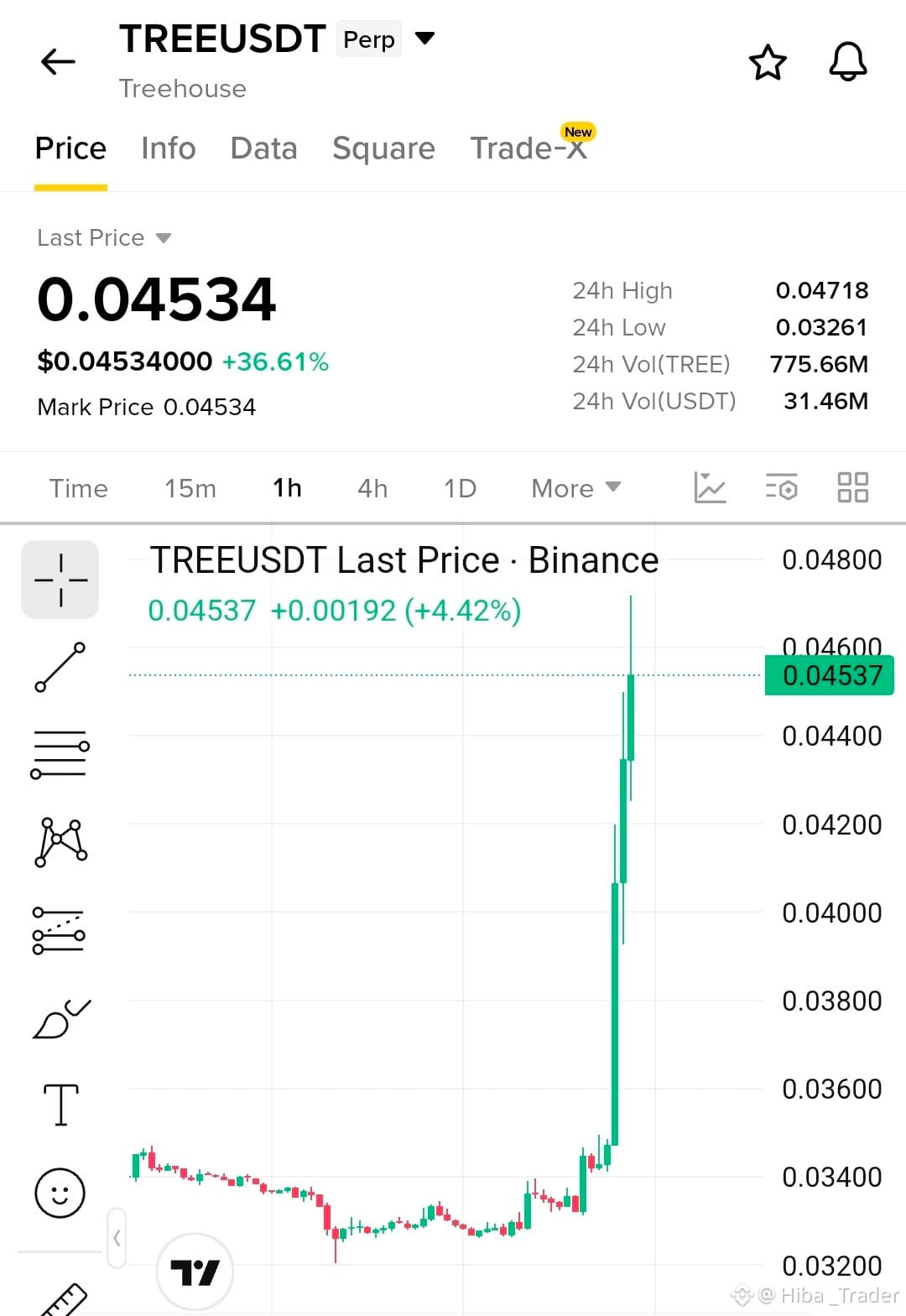Switch to the Data tab
906x1316 pixels.
pyautogui.click(x=263, y=148)
